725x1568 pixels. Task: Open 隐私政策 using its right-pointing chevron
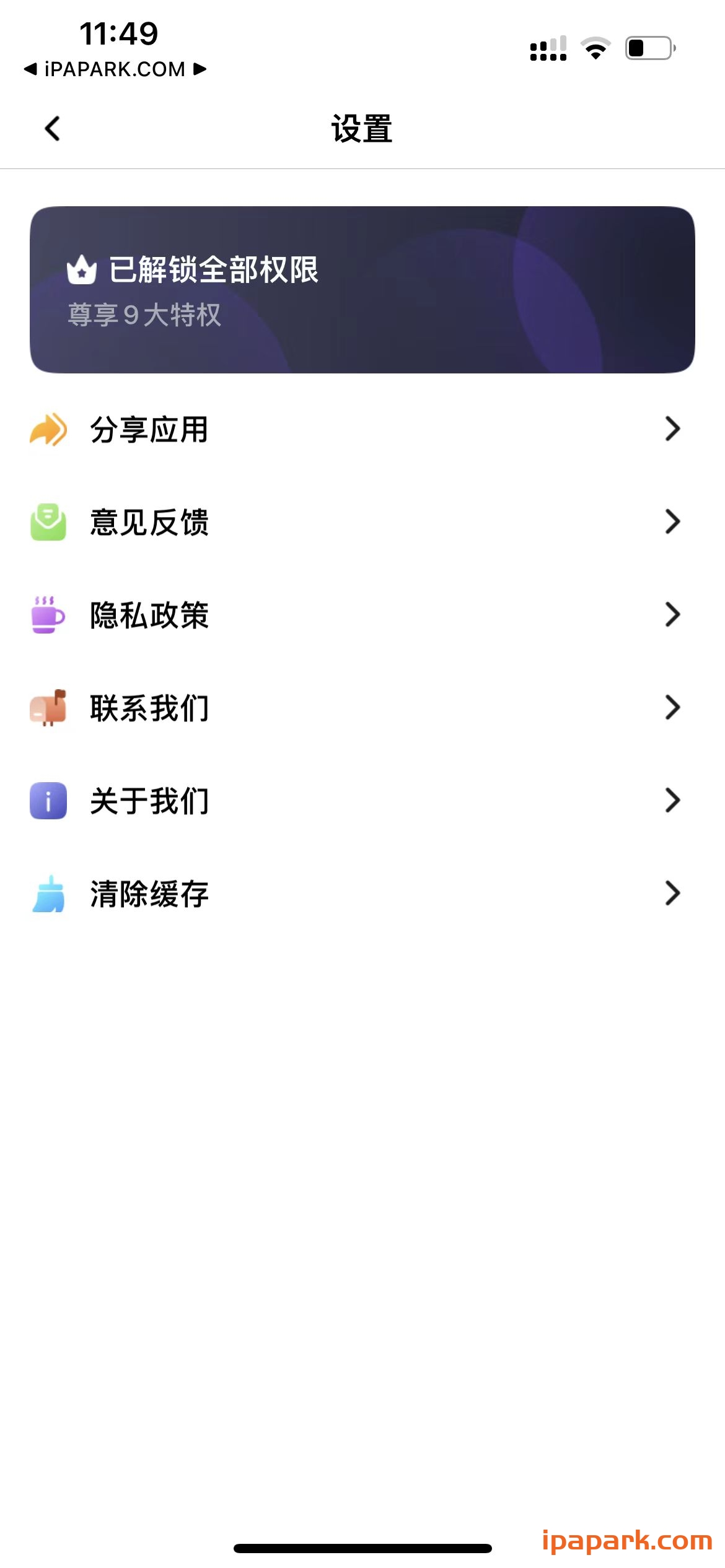tap(673, 615)
